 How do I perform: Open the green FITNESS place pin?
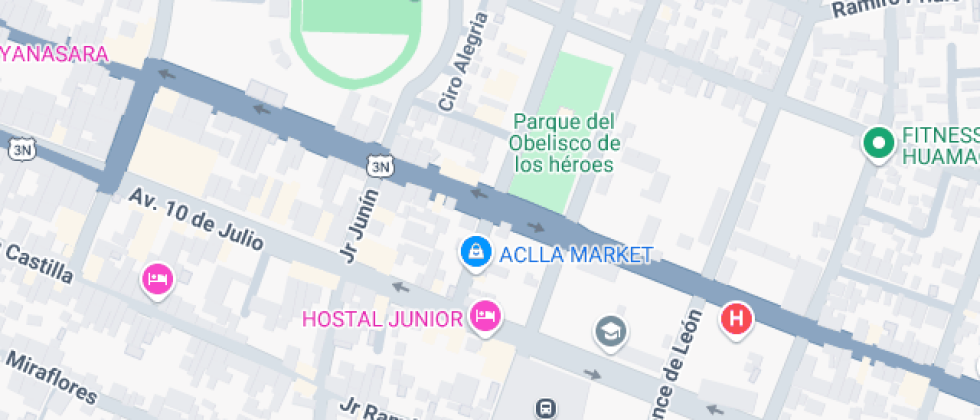[x=878, y=144]
